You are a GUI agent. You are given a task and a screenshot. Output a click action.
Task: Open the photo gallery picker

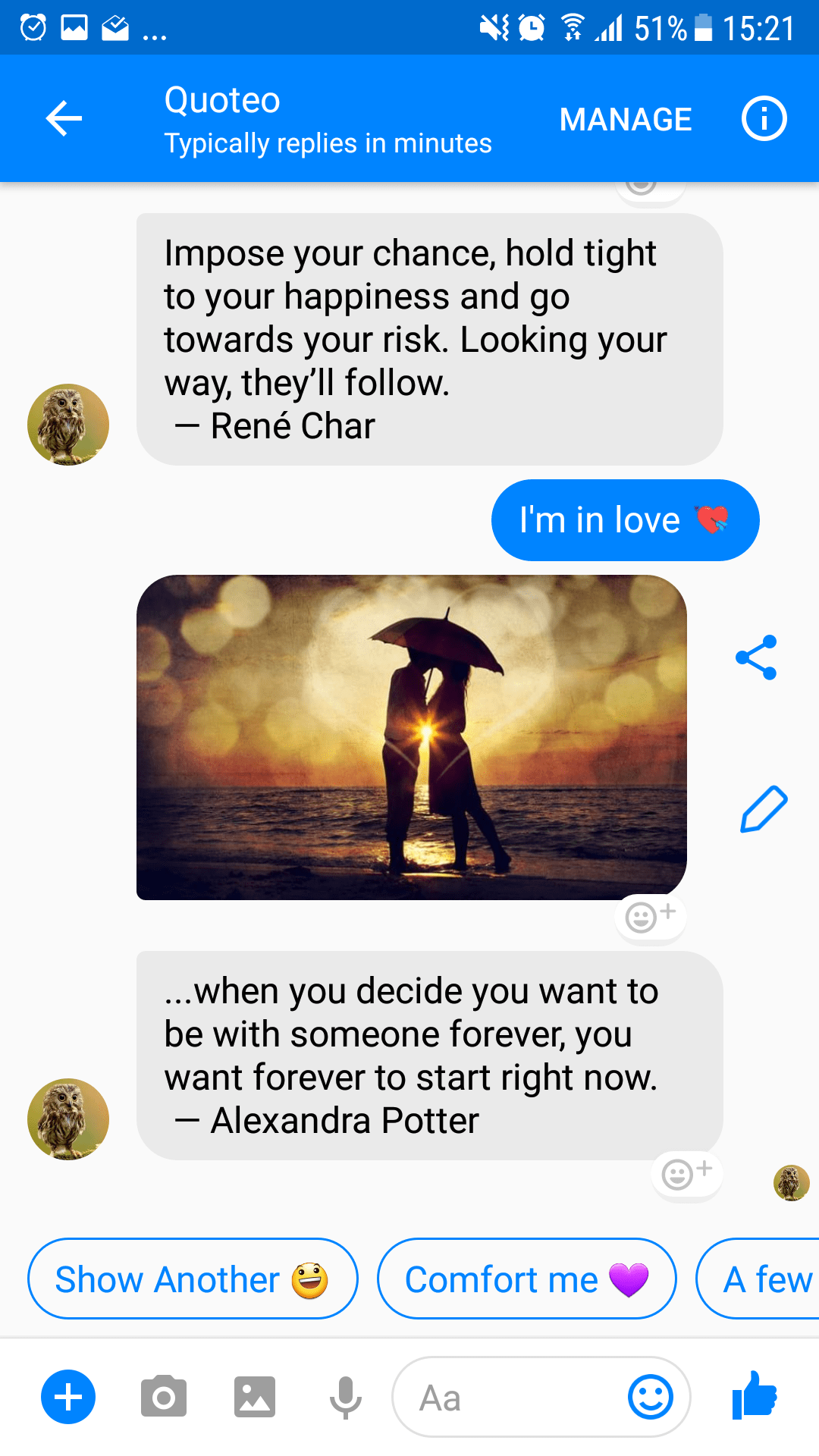(255, 1397)
